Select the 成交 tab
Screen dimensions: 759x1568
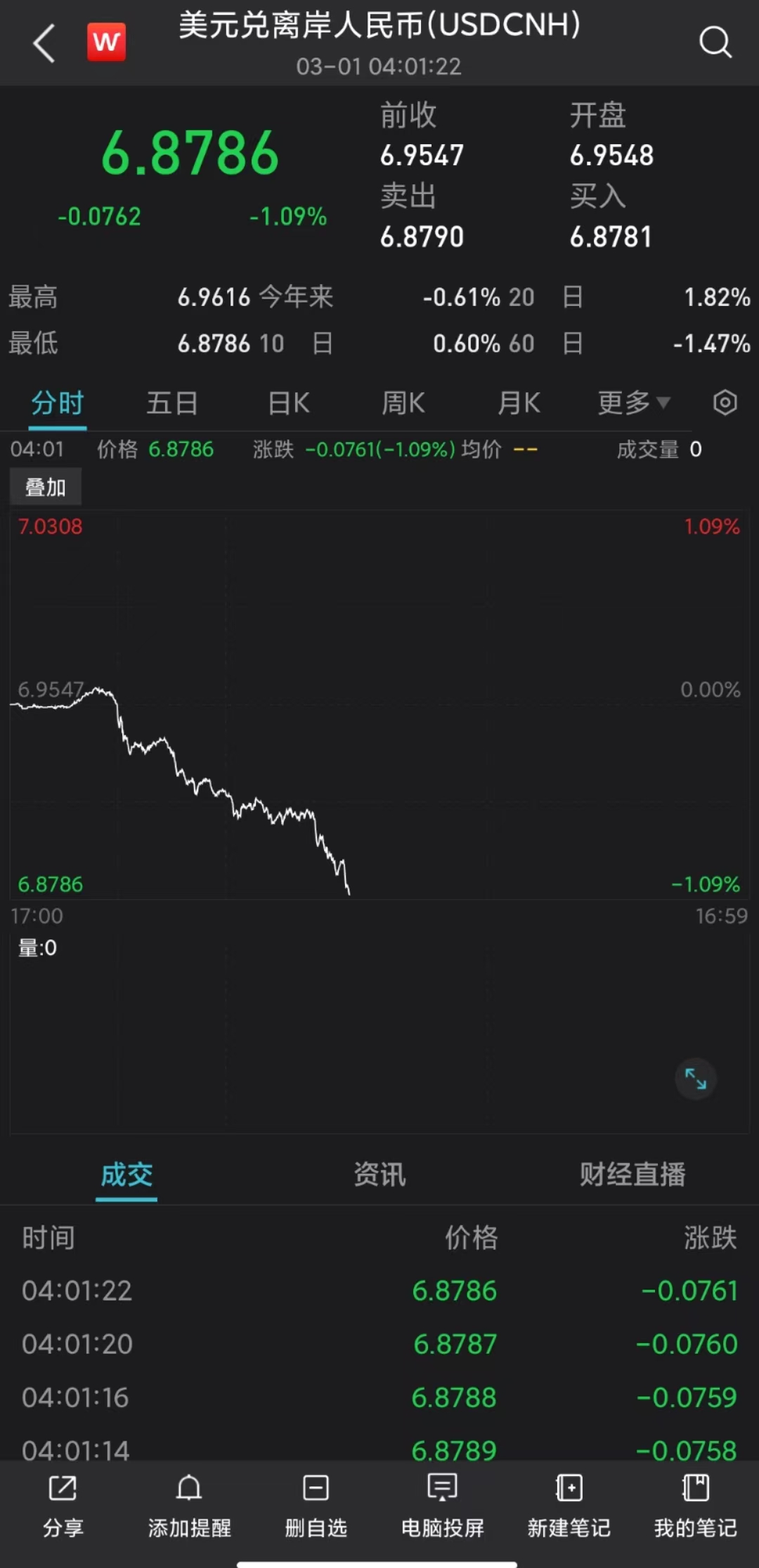coord(126,1174)
